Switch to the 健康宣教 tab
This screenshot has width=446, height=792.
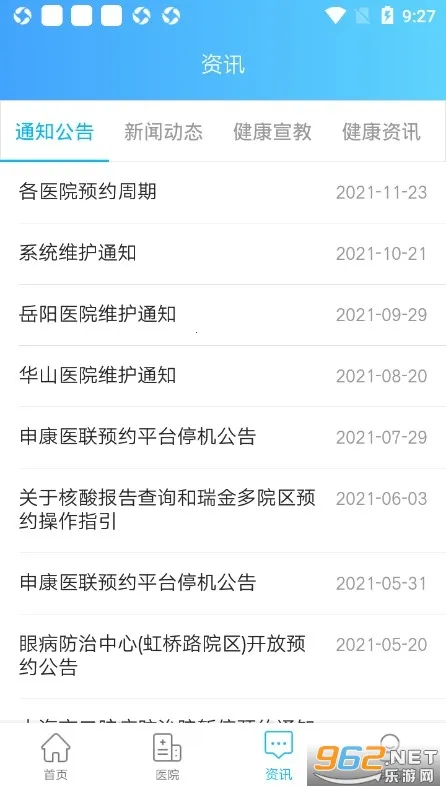(272, 132)
